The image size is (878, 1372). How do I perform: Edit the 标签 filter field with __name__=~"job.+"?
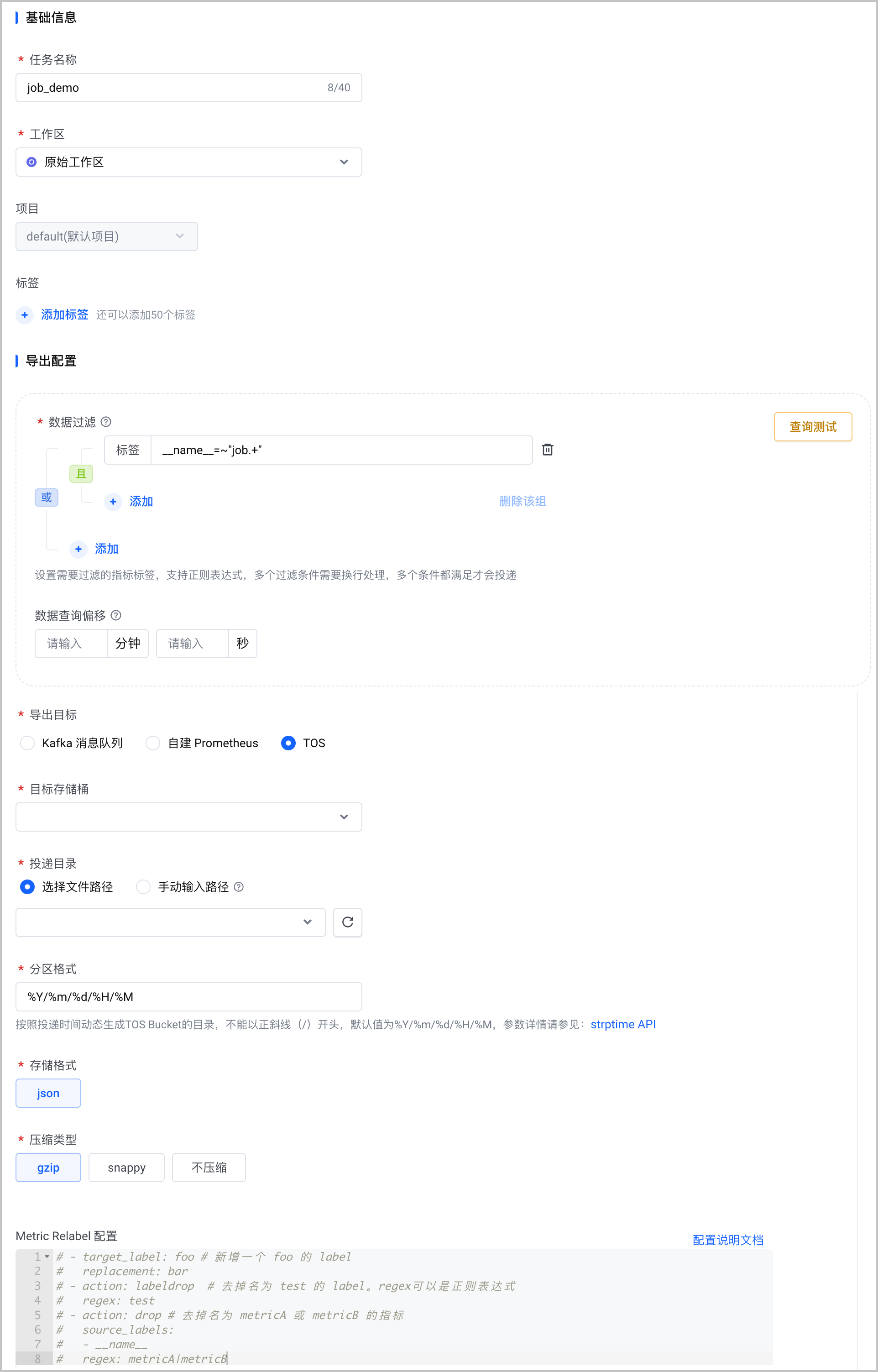pos(341,450)
